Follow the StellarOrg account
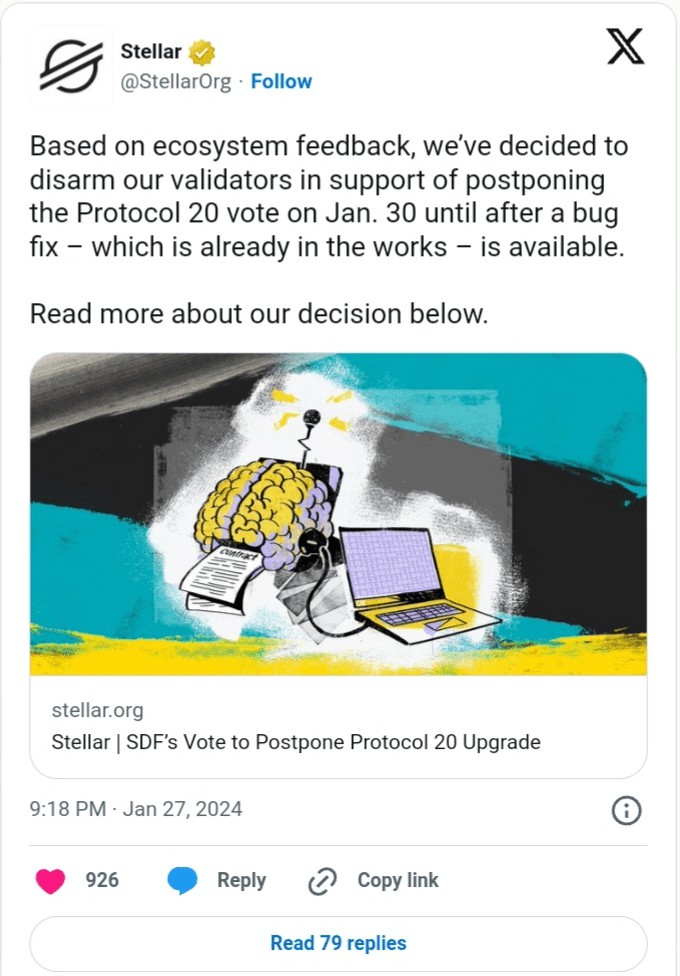The height and width of the screenshot is (976, 680). [281, 82]
